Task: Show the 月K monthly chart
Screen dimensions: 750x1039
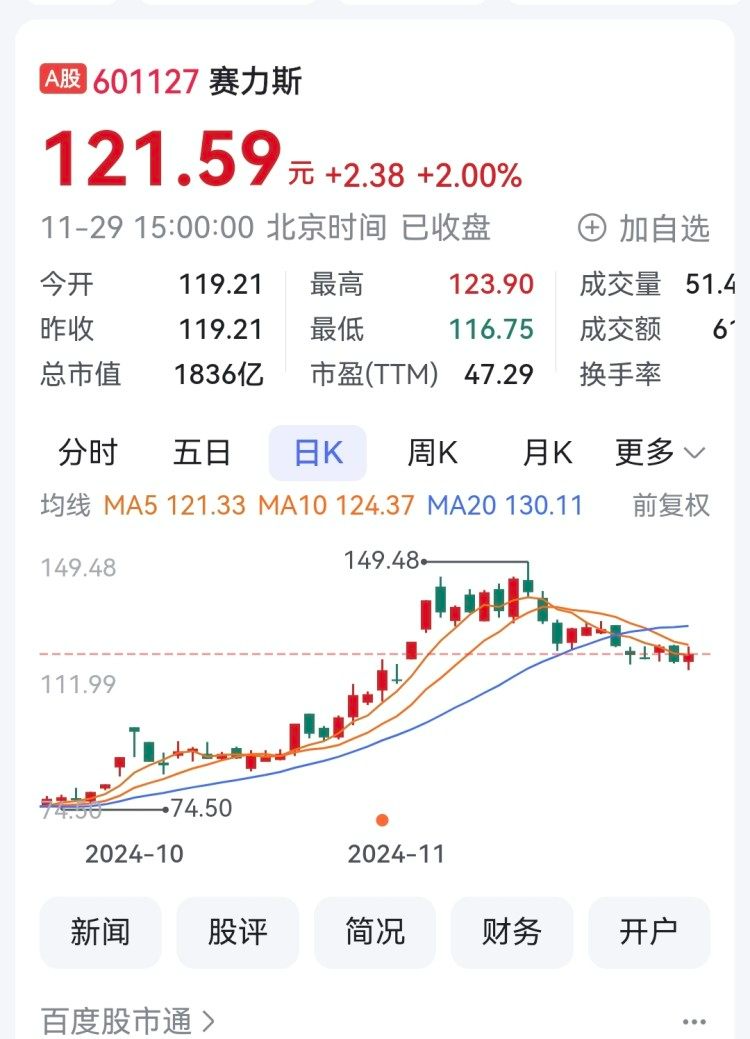Action: point(547,453)
